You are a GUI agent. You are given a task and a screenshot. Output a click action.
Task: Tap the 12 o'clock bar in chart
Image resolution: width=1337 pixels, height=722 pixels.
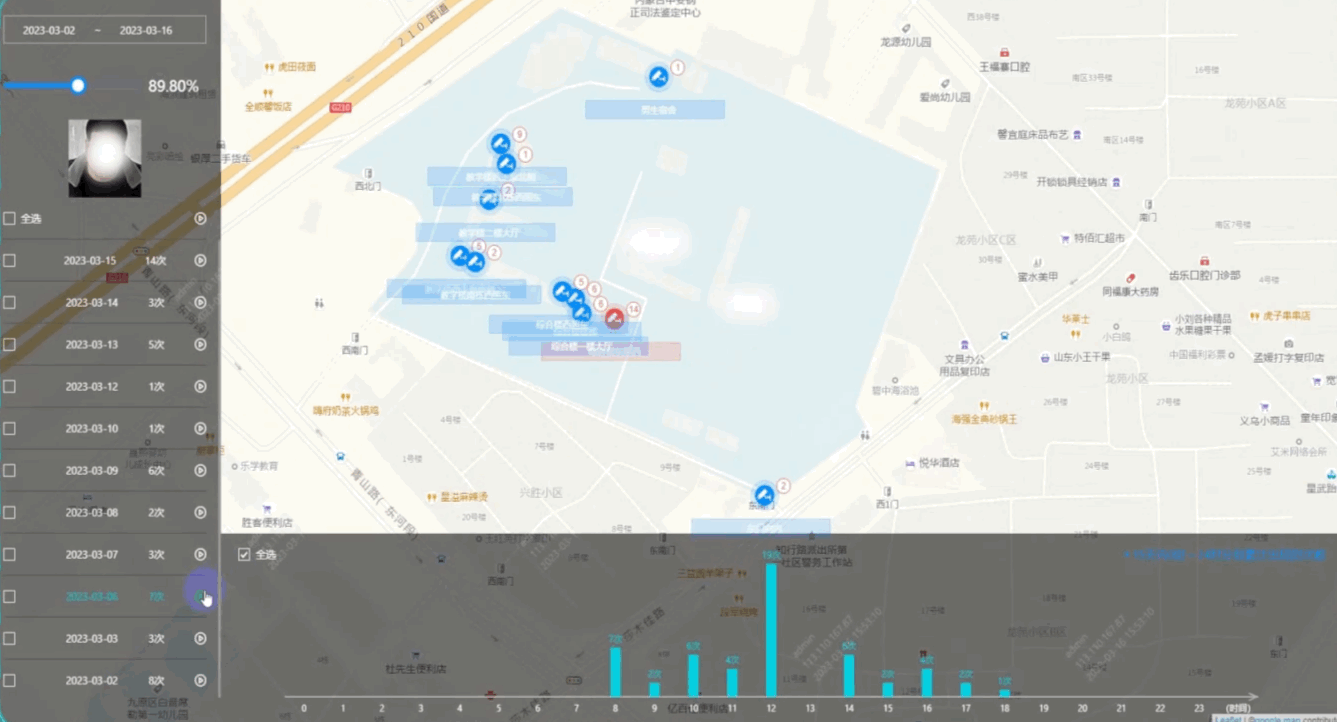771,630
